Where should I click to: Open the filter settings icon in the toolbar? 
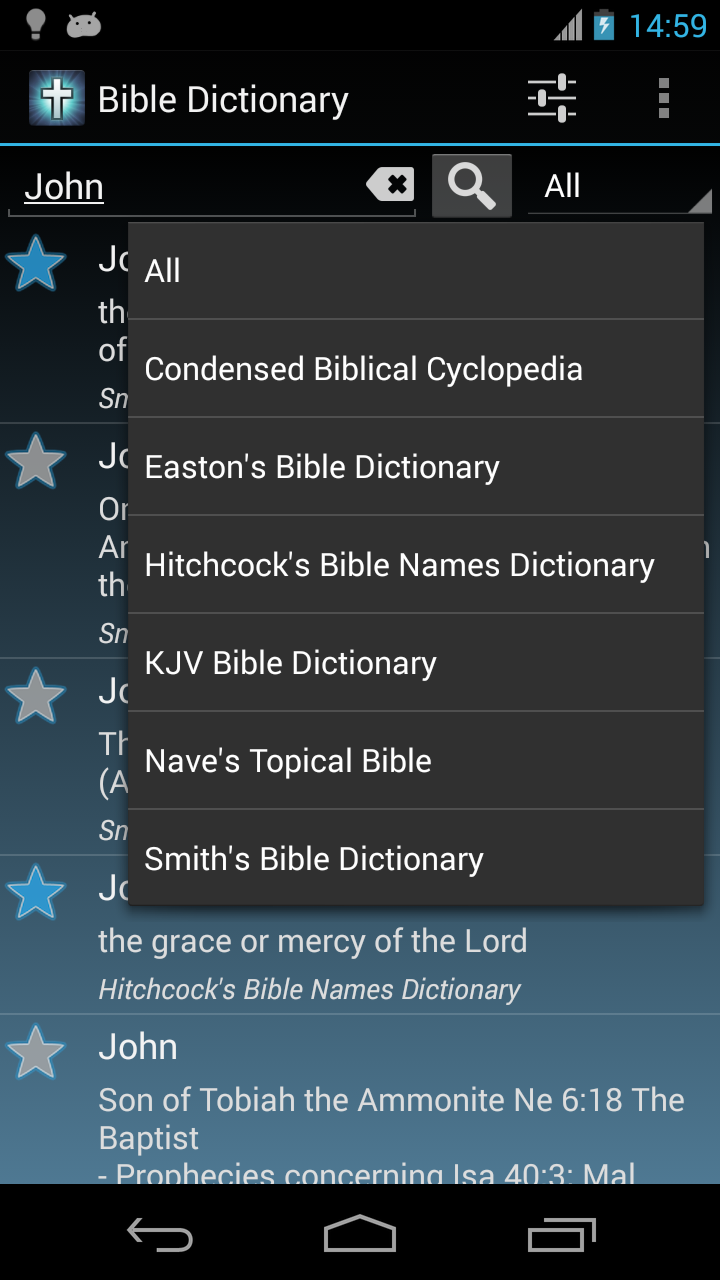pos(551,98)
